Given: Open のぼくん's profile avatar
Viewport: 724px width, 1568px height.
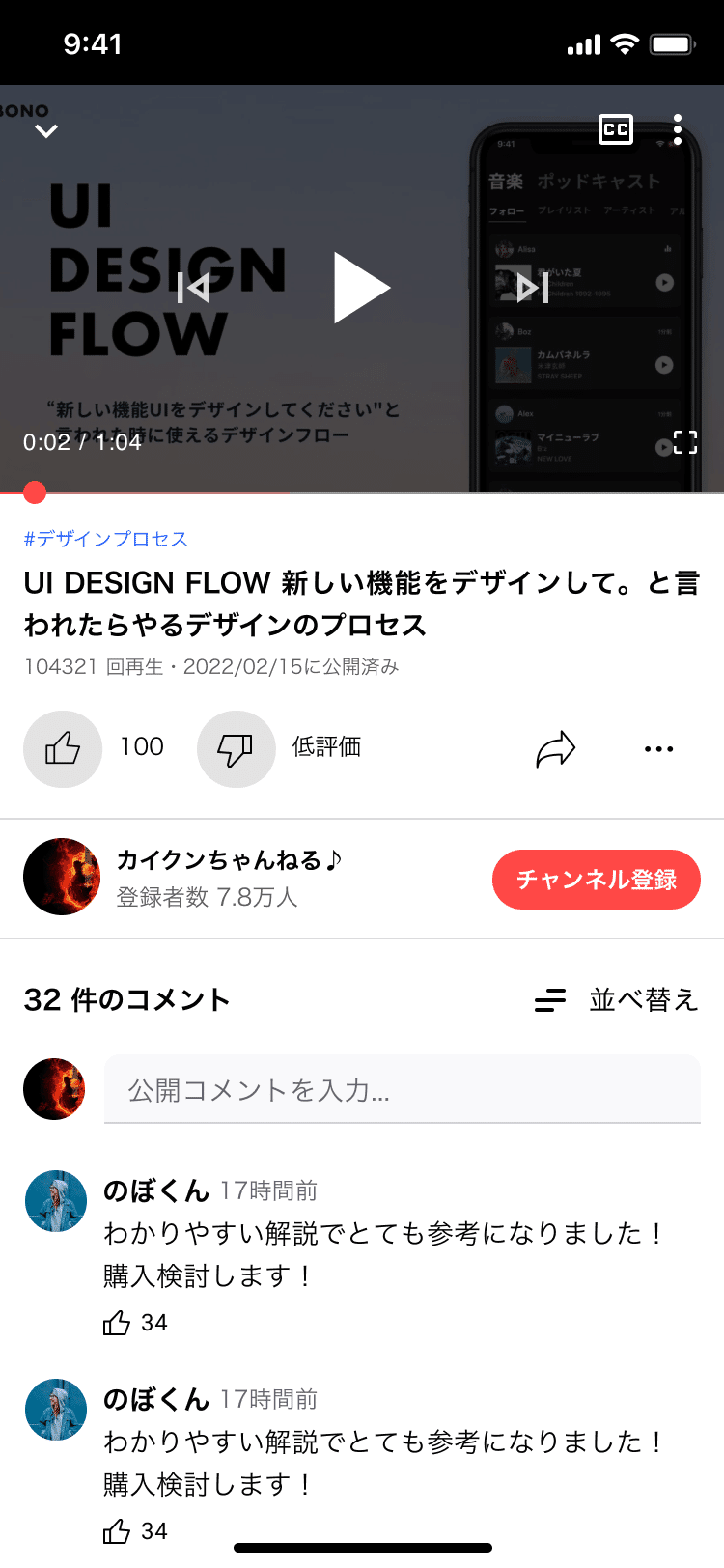Looking at the screenshot, I should click(x=55, y=1201).
